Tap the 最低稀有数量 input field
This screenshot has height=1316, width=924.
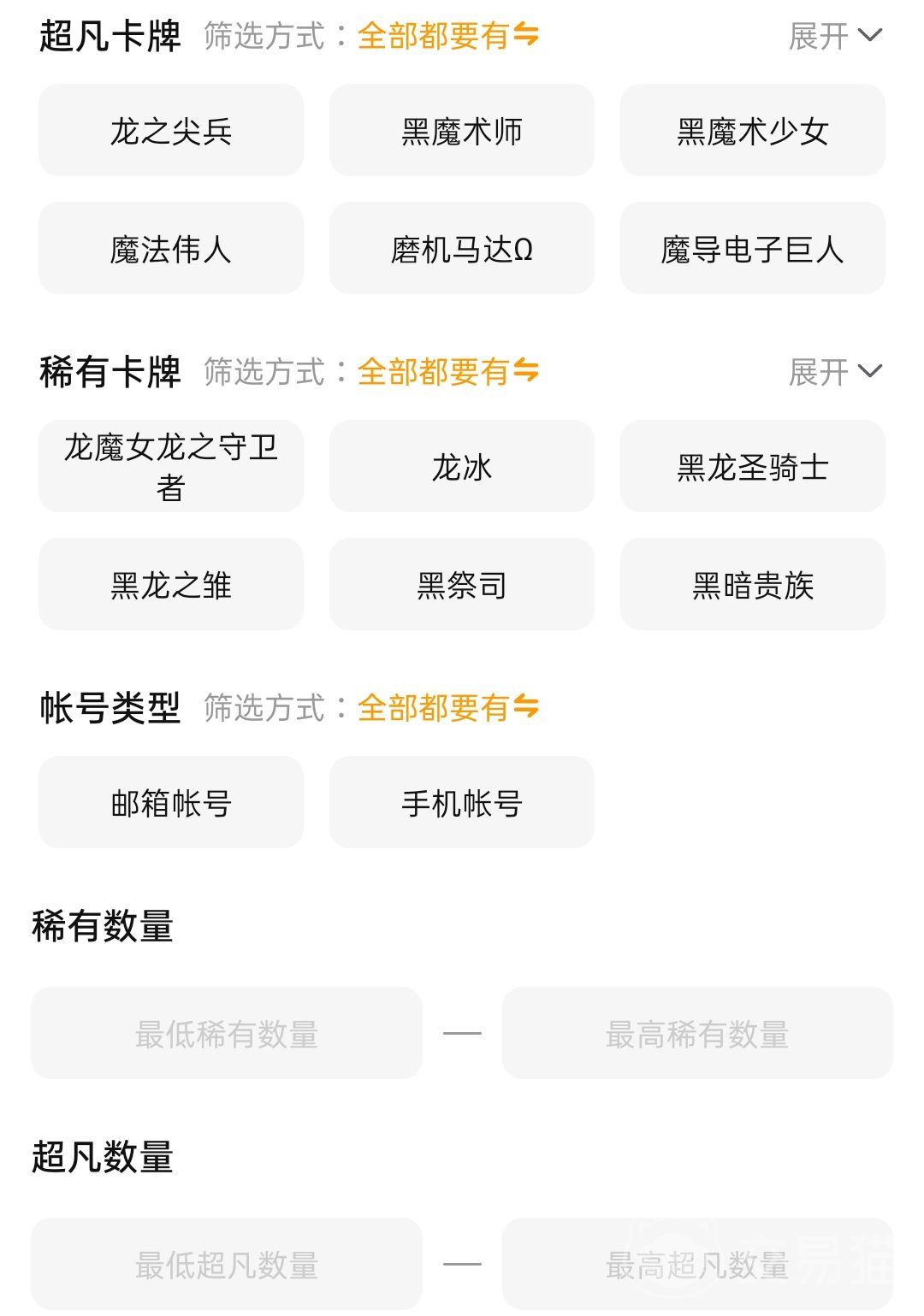point(227,1034)
